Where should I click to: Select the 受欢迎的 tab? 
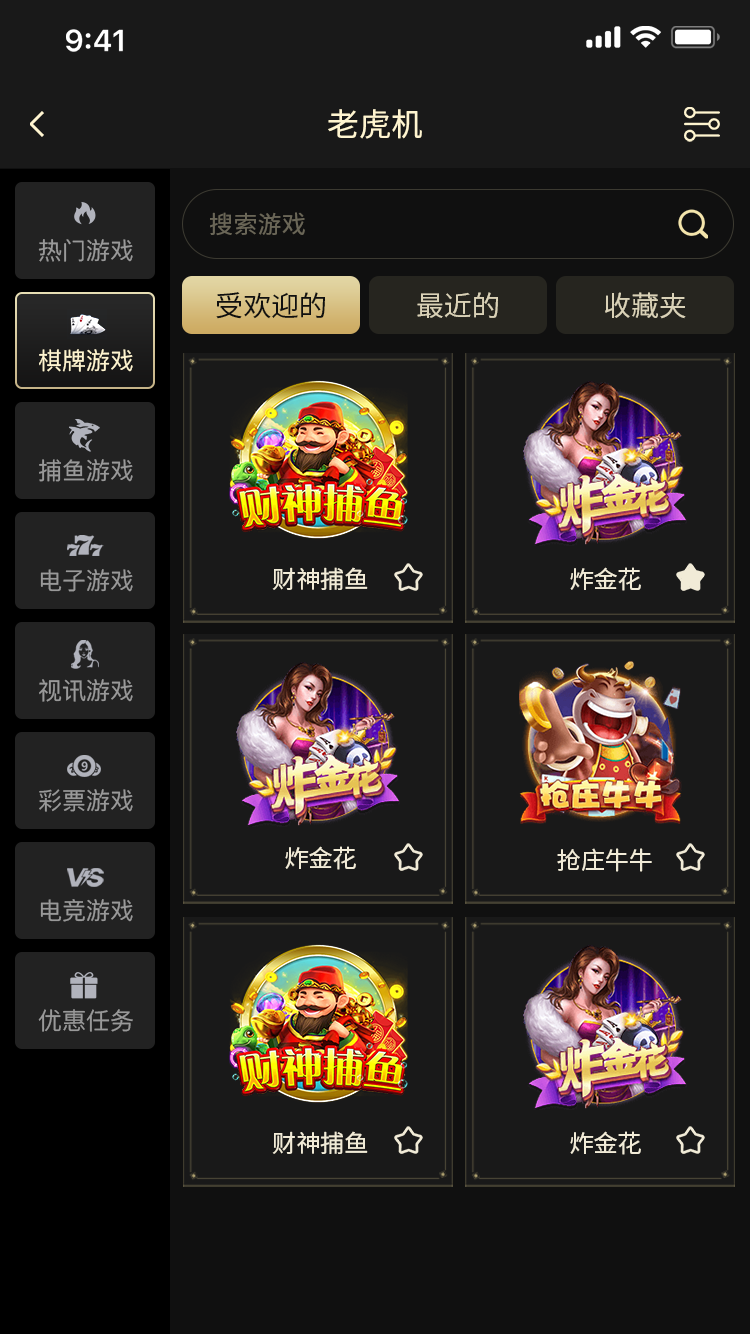pyautogui.click(x=270, y=305)
